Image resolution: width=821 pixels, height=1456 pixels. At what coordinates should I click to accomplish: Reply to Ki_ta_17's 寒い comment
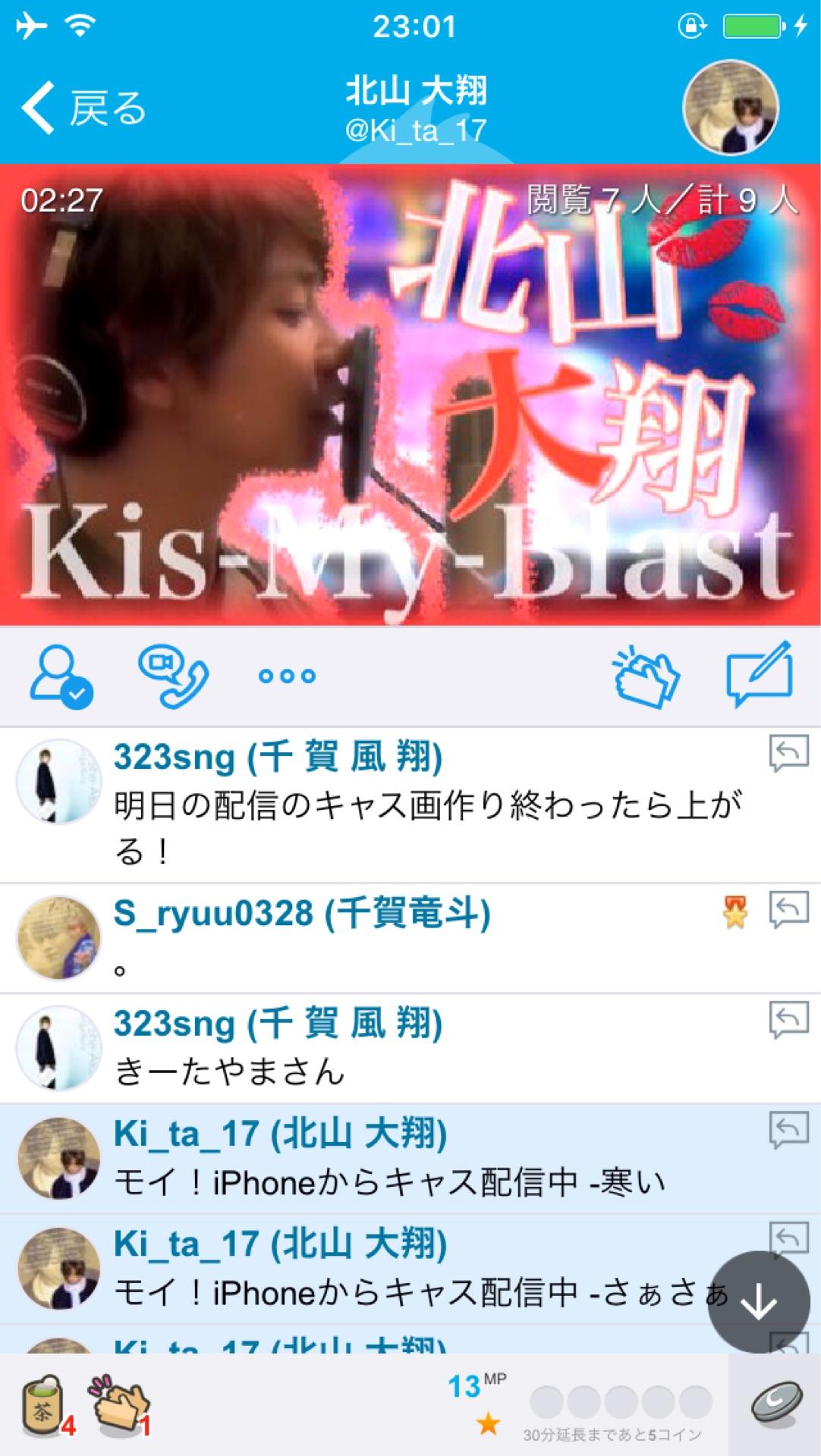pos(788,1130)
